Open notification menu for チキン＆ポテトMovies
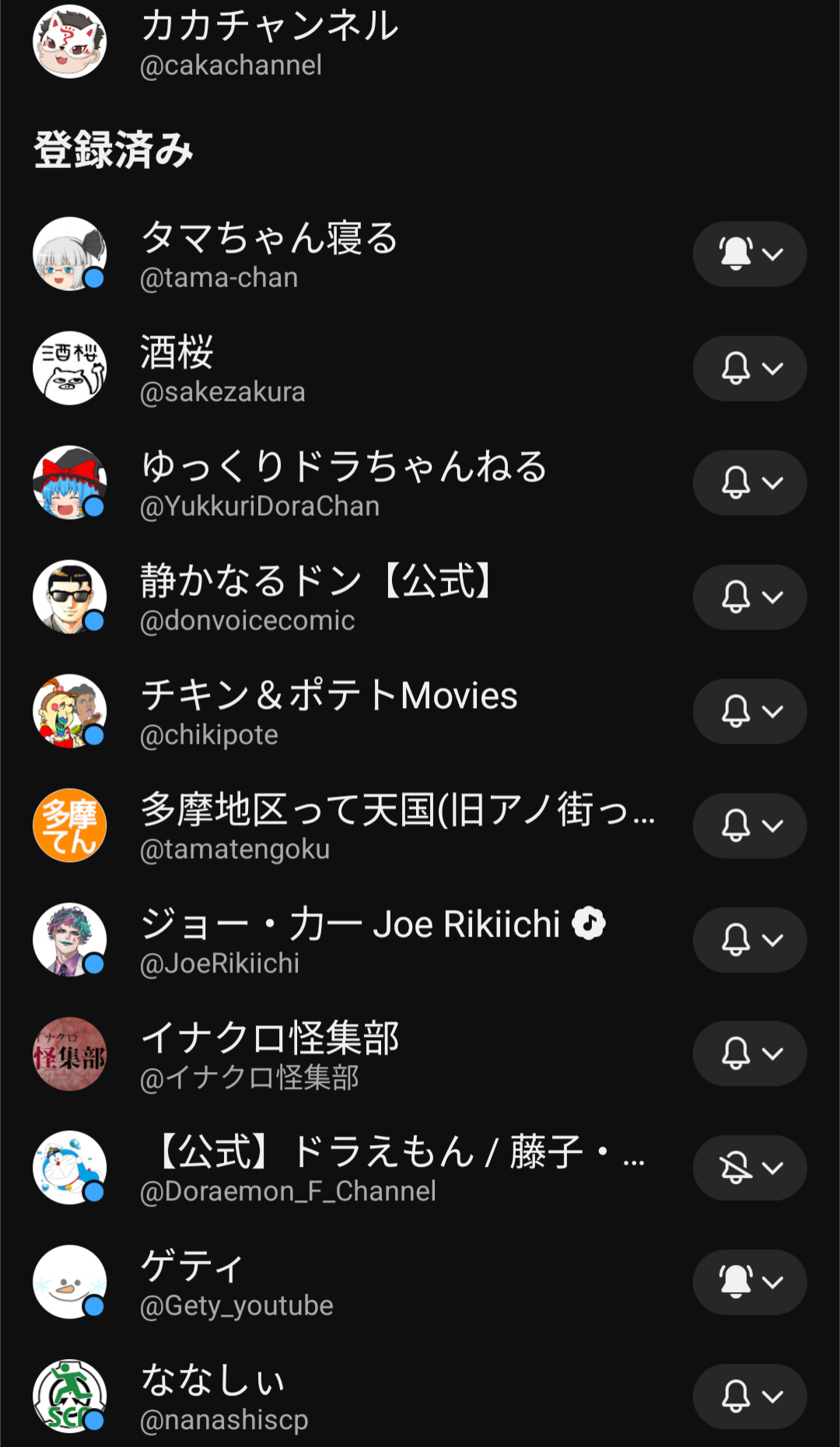The height and width of the screenshot is (1447, 840). [749, 712]
